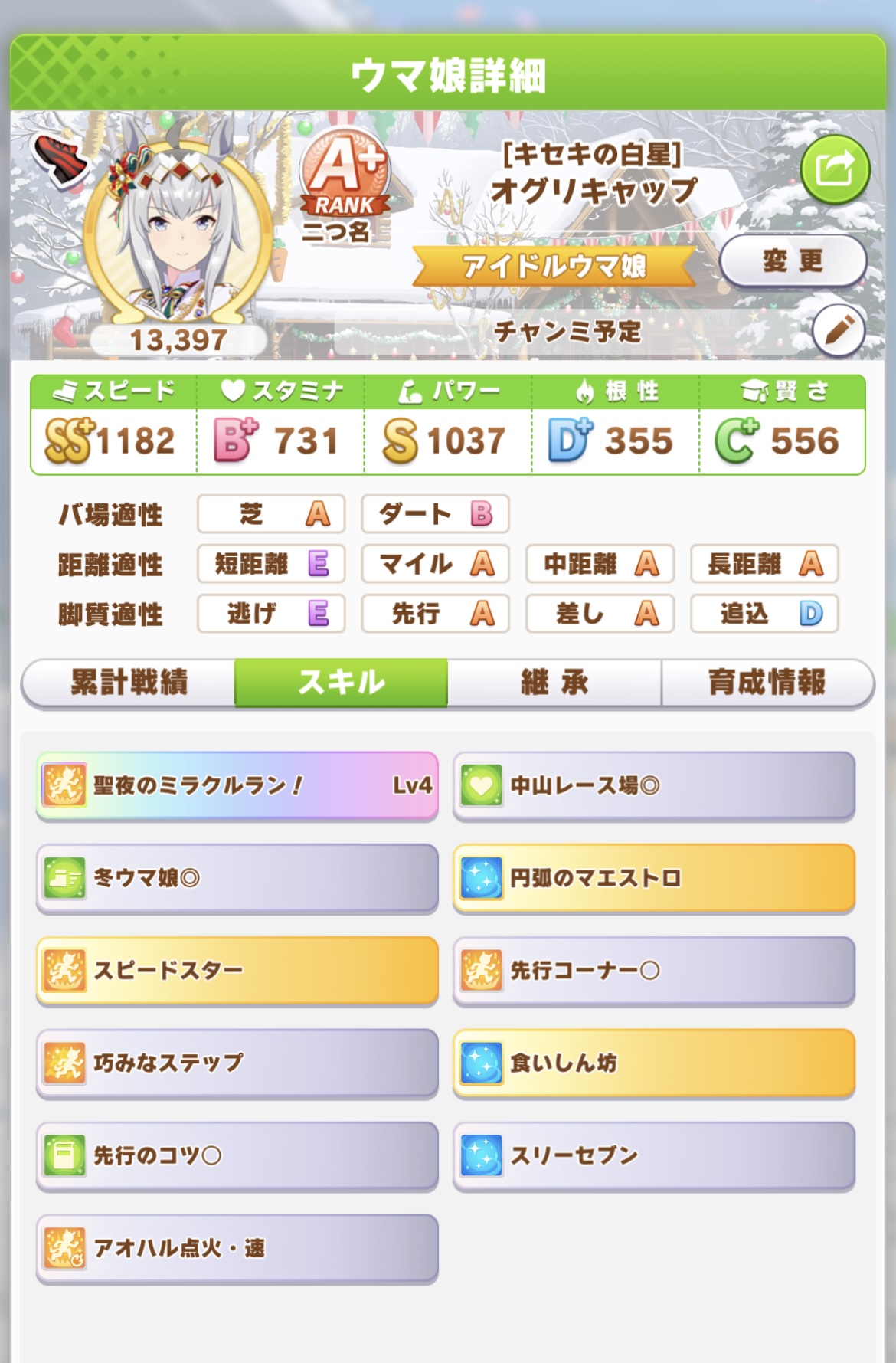Screen dimensions: 896x1363
Task: Open 先行コーナー○ skill info
Action: pos(653,971)
